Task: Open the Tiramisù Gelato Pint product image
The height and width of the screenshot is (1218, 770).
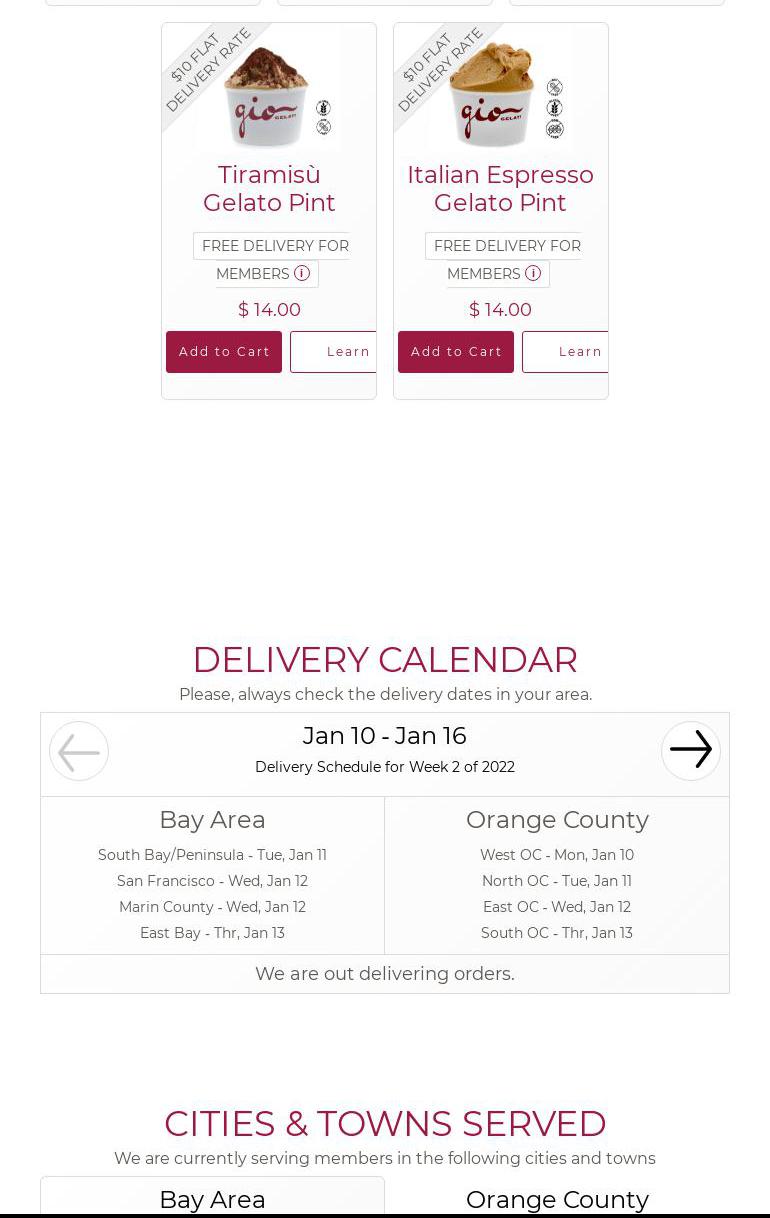Action: tap(269, 92)
